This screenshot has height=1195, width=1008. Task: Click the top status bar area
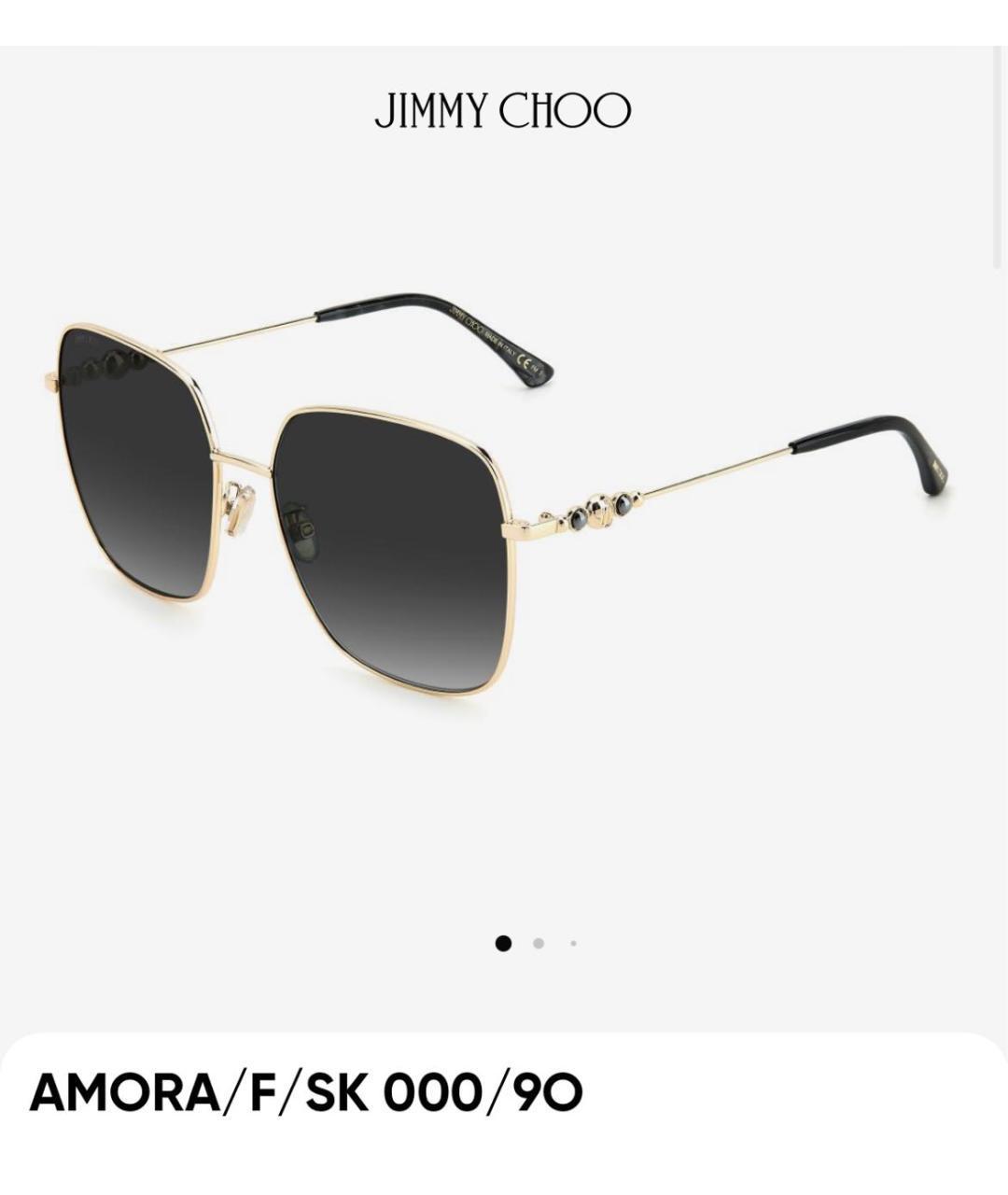504,19
